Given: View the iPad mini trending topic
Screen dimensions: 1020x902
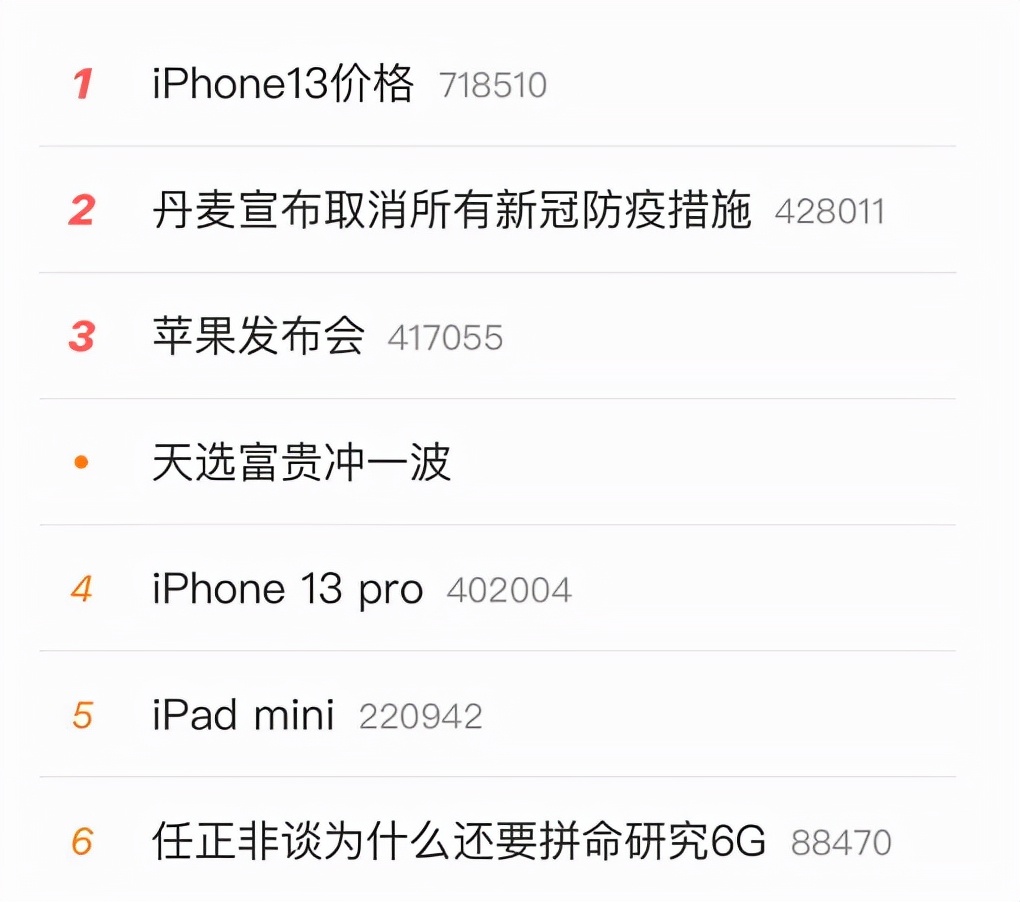Looking at the screenshot, I should (243, 715).
